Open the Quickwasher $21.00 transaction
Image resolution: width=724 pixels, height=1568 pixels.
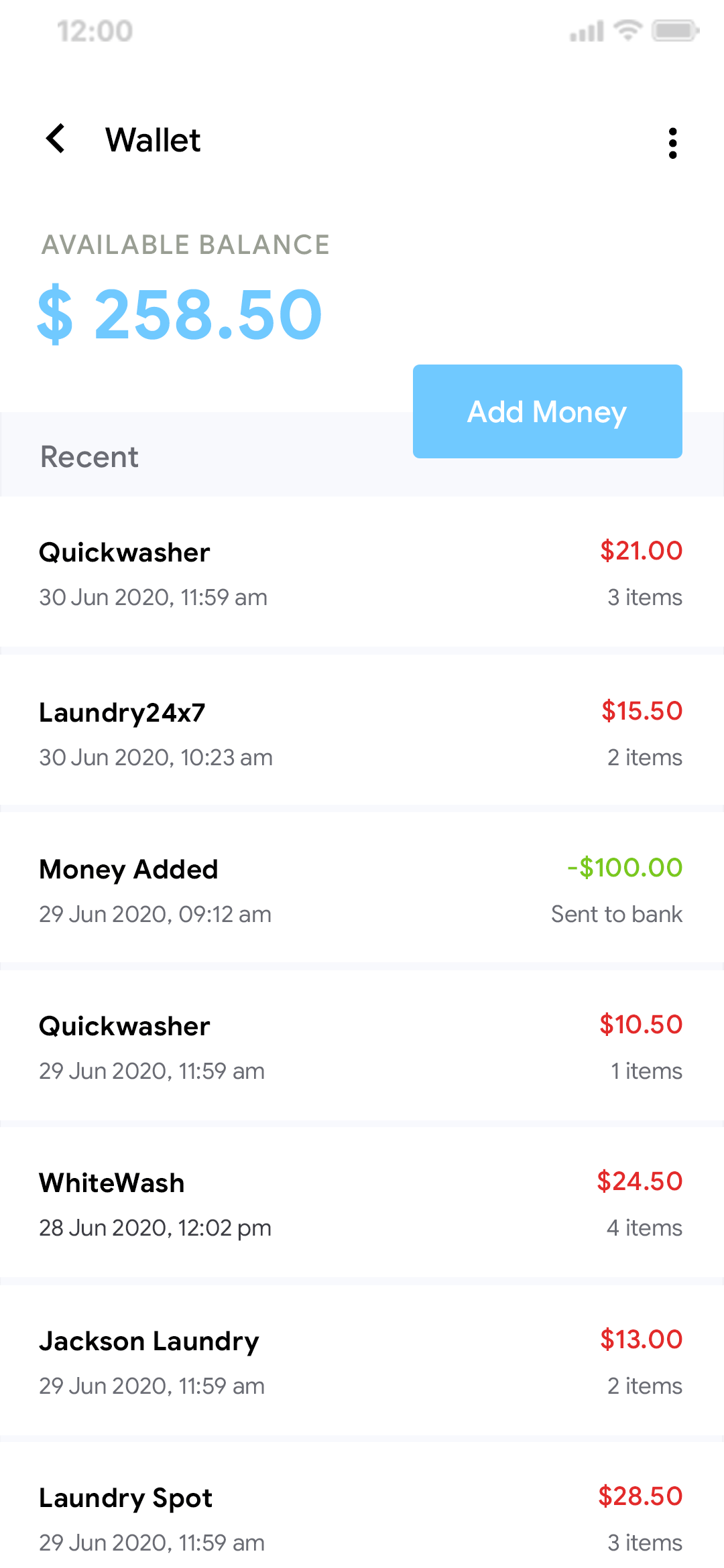(x=362, y=573)
